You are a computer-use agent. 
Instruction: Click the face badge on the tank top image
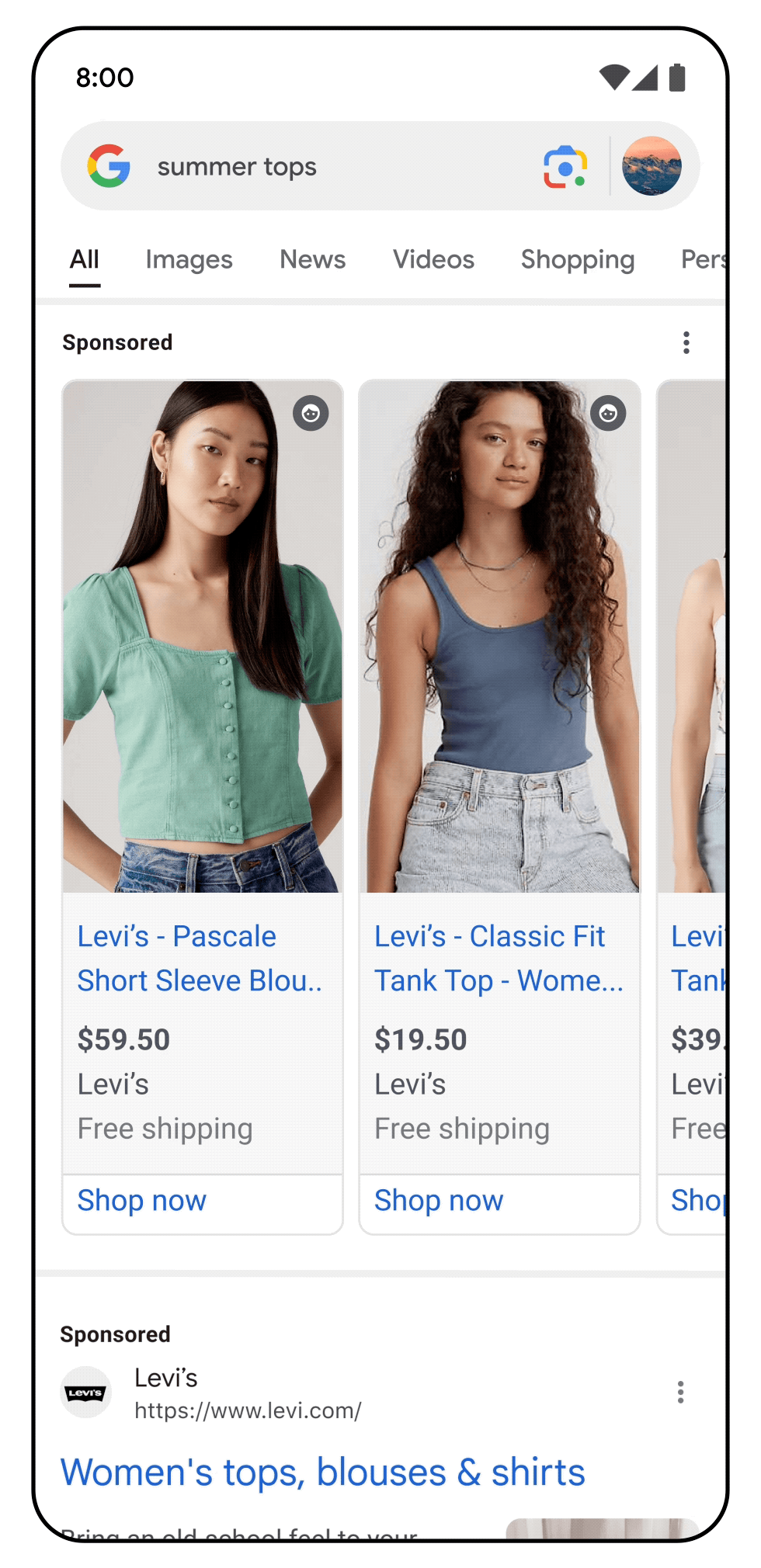(x=607, y=415)
